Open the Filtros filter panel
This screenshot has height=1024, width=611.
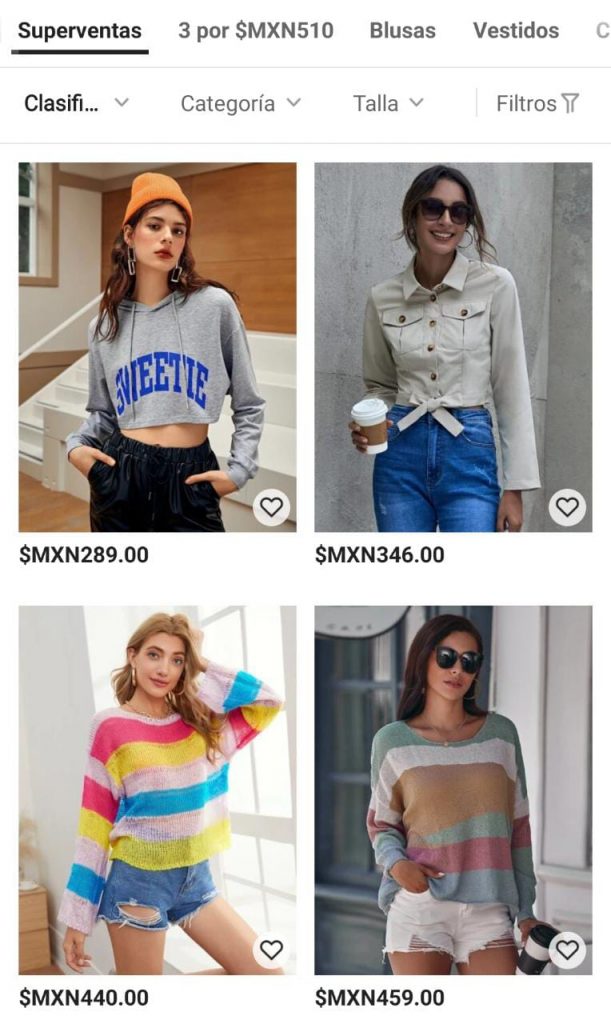(537, 103)
